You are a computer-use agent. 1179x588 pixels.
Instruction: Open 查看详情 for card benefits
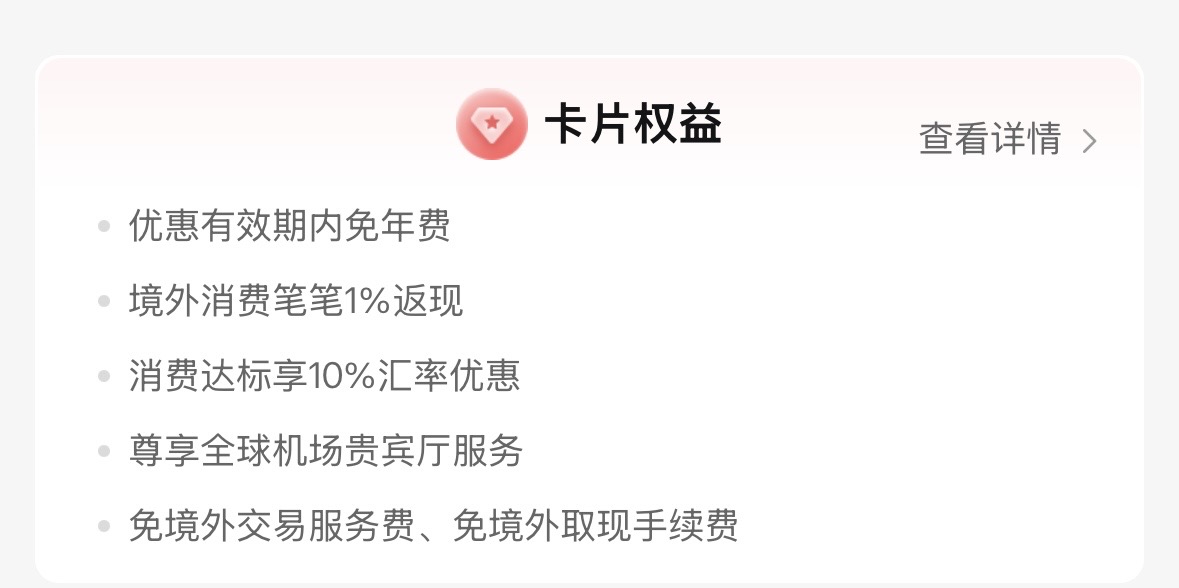1006,140
